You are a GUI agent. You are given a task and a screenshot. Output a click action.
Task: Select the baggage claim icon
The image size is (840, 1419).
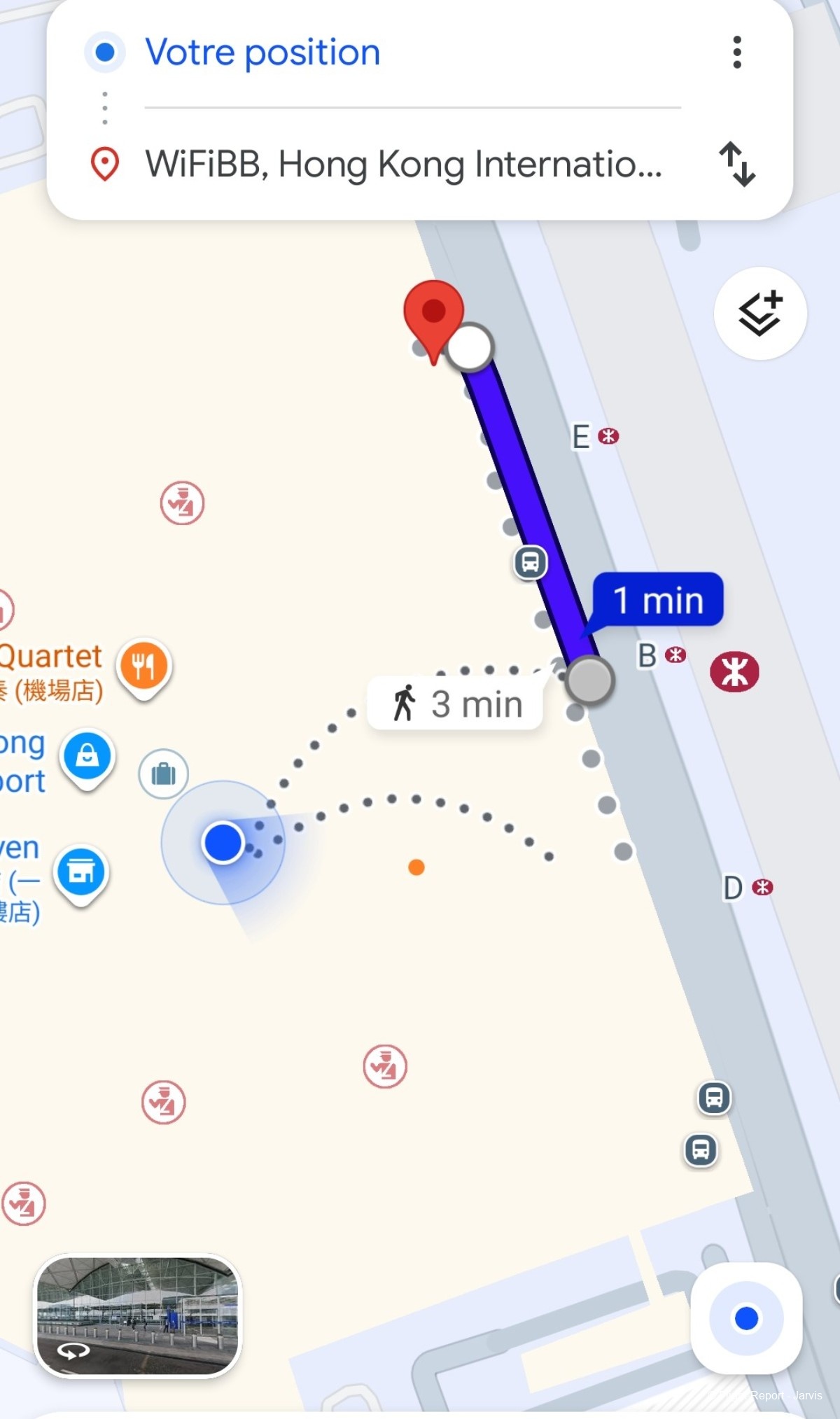162,774
